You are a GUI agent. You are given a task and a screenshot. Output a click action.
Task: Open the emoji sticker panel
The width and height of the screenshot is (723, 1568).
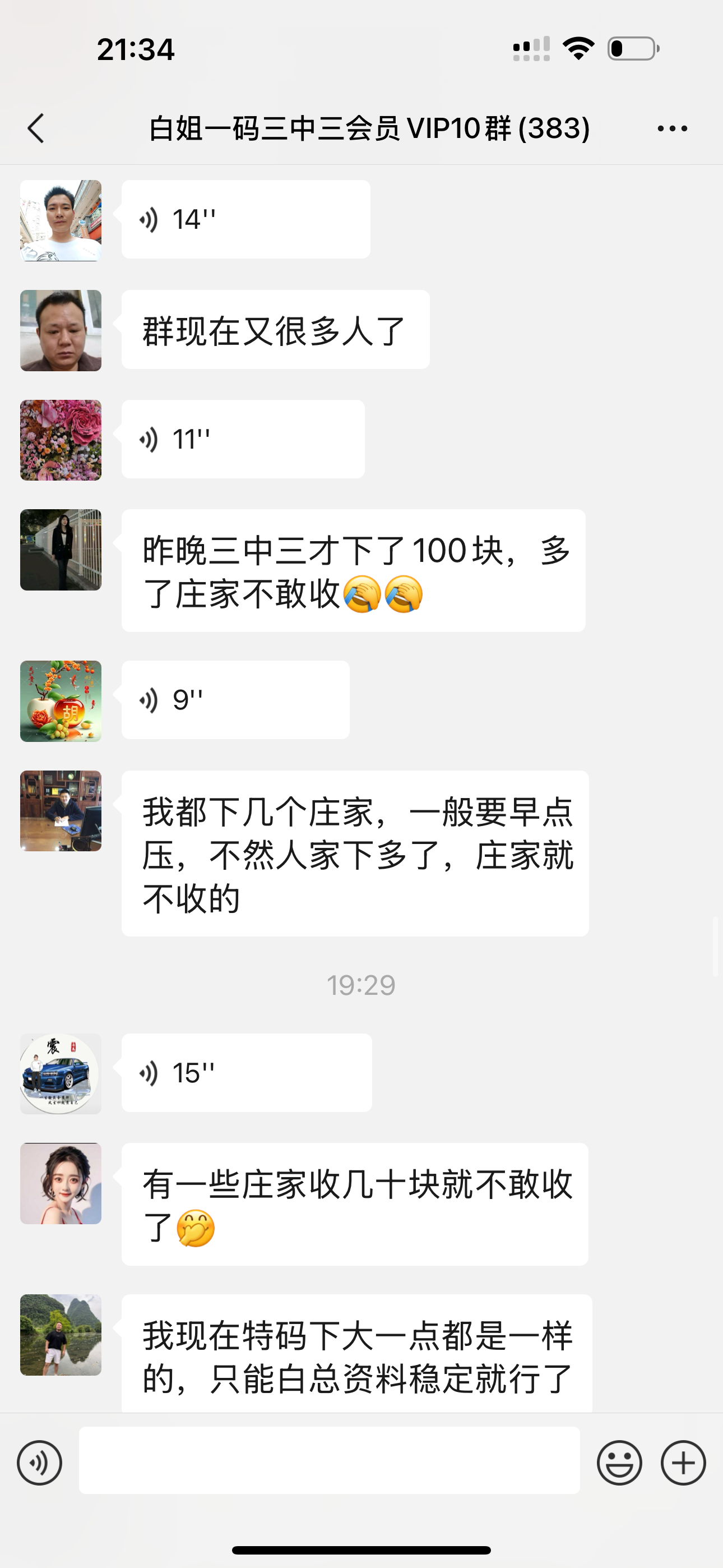(x=619, y=1462)
